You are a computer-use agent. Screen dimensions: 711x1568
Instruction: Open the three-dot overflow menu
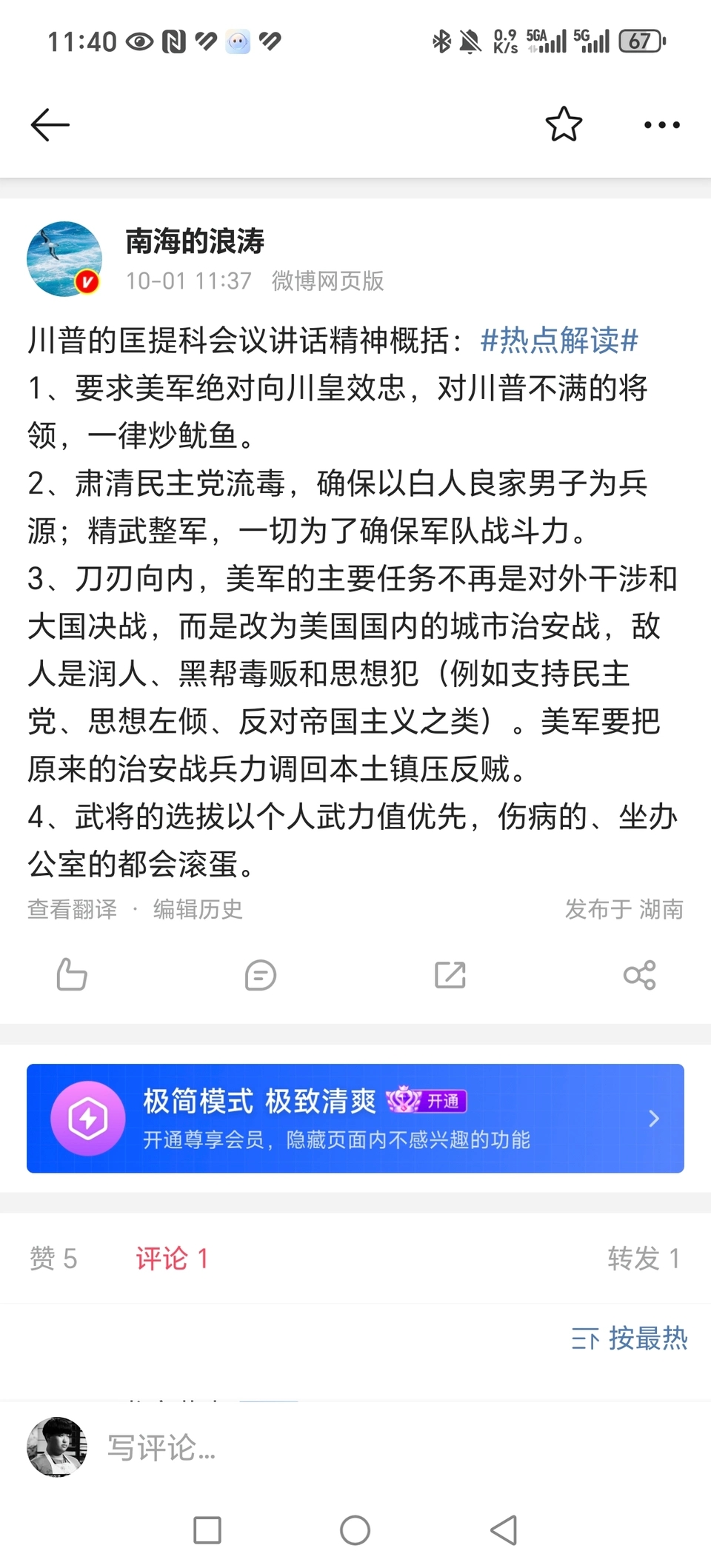click(x=661, y=125)
